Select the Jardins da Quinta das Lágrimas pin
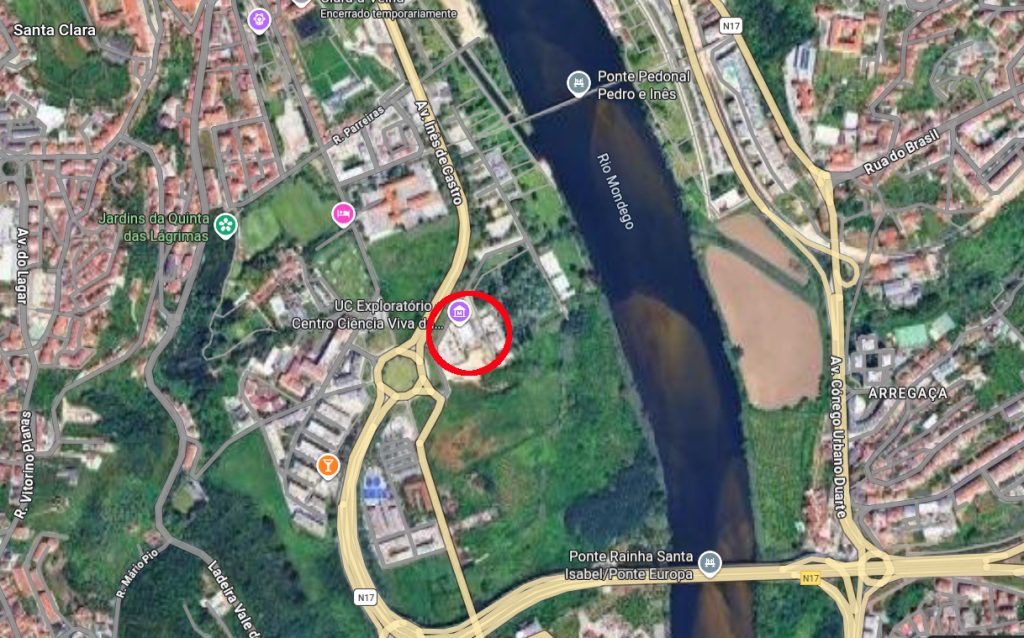1024x638 pixels. (x=225, y=225)
